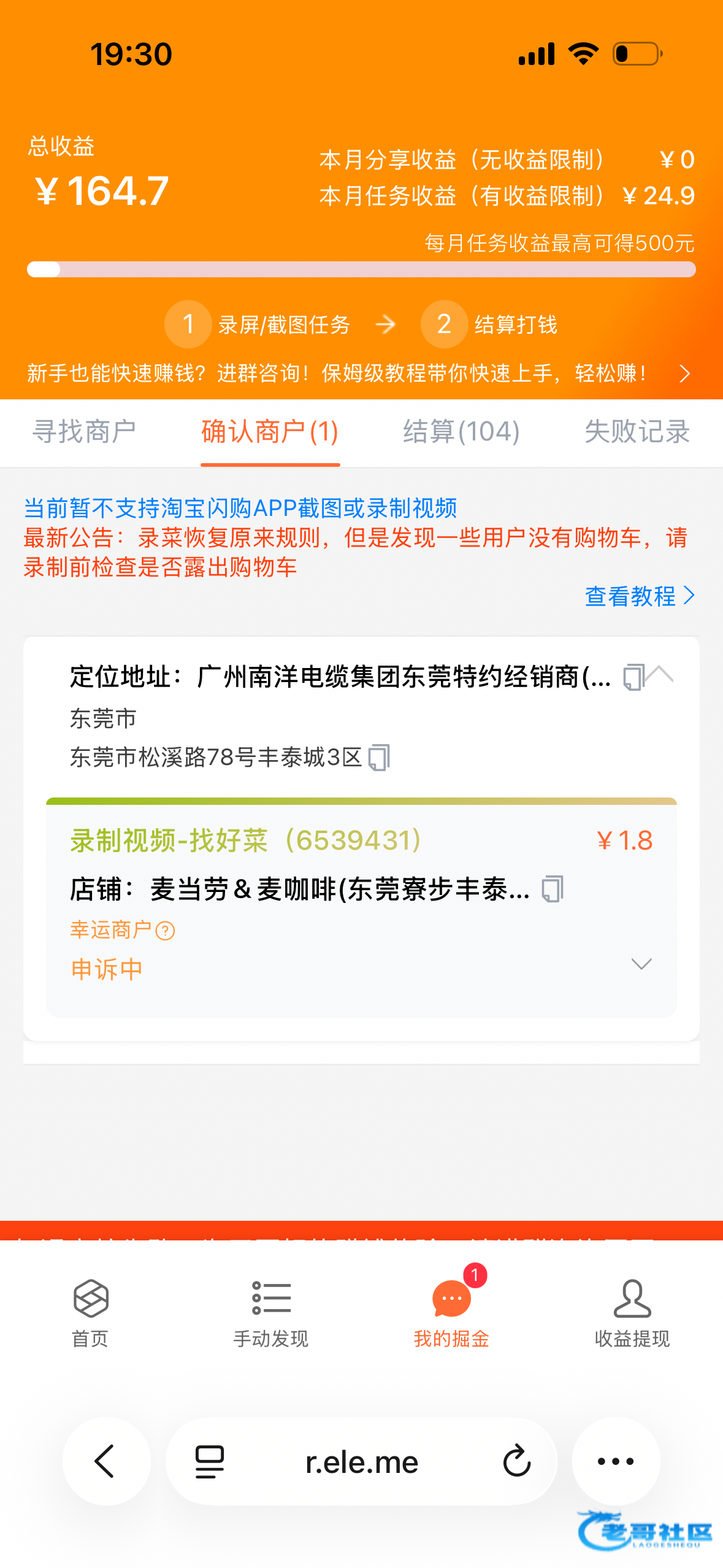Select the 确认商户(1) tab

(270, 432)
